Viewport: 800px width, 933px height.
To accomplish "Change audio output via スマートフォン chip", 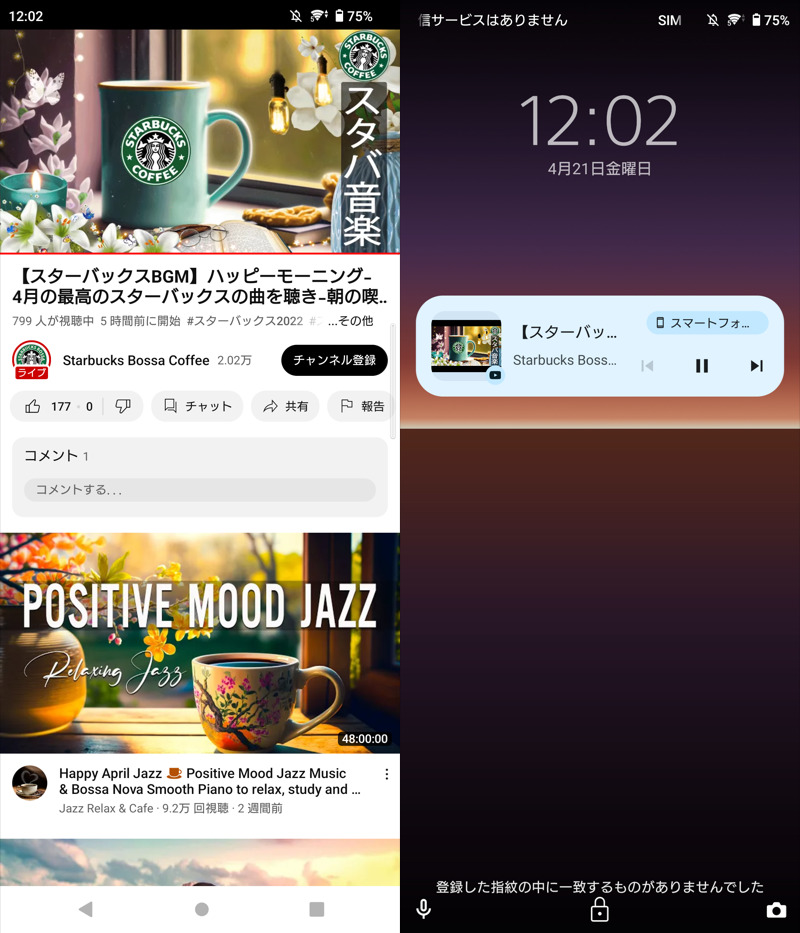I will click(x=707, y=323).
